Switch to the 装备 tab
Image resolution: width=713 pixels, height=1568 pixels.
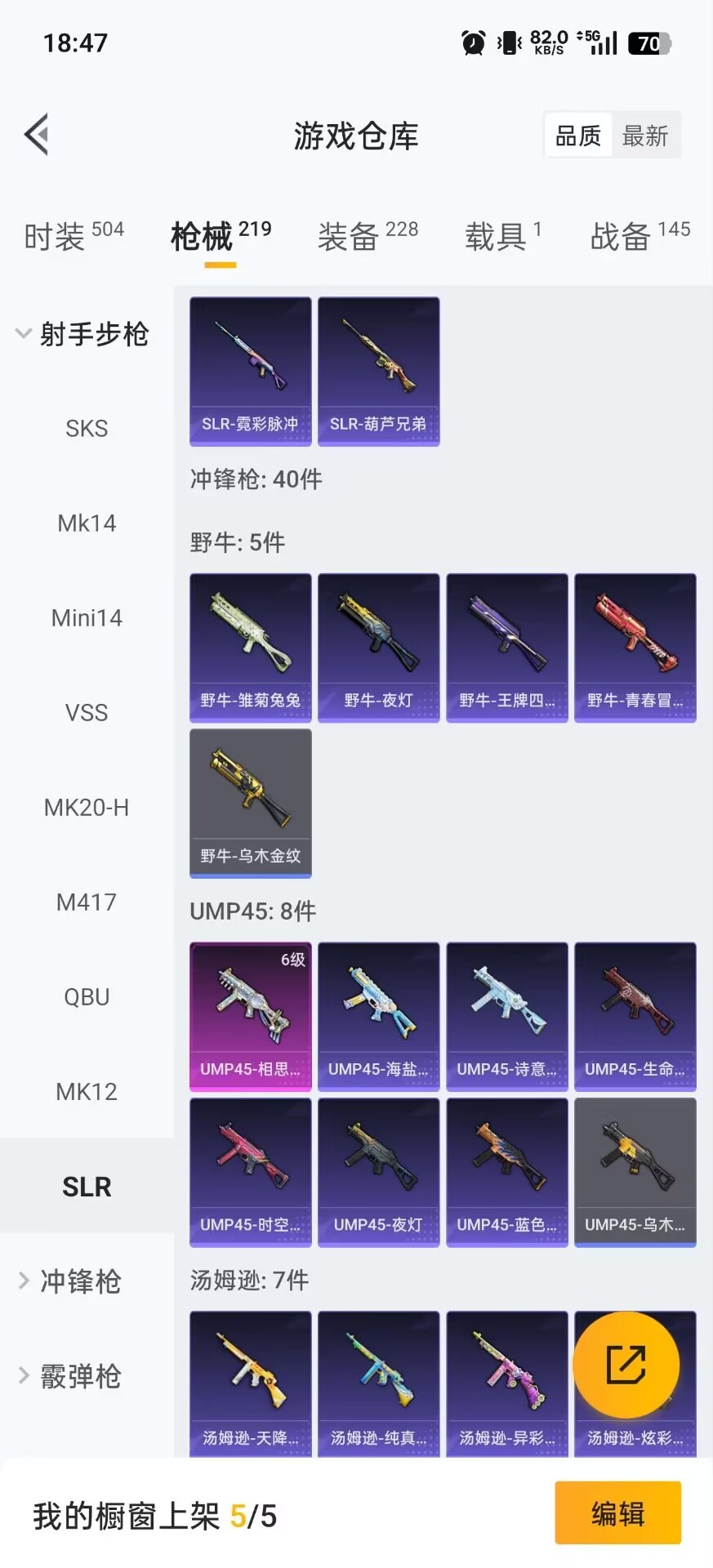click(x=368, y=236)
